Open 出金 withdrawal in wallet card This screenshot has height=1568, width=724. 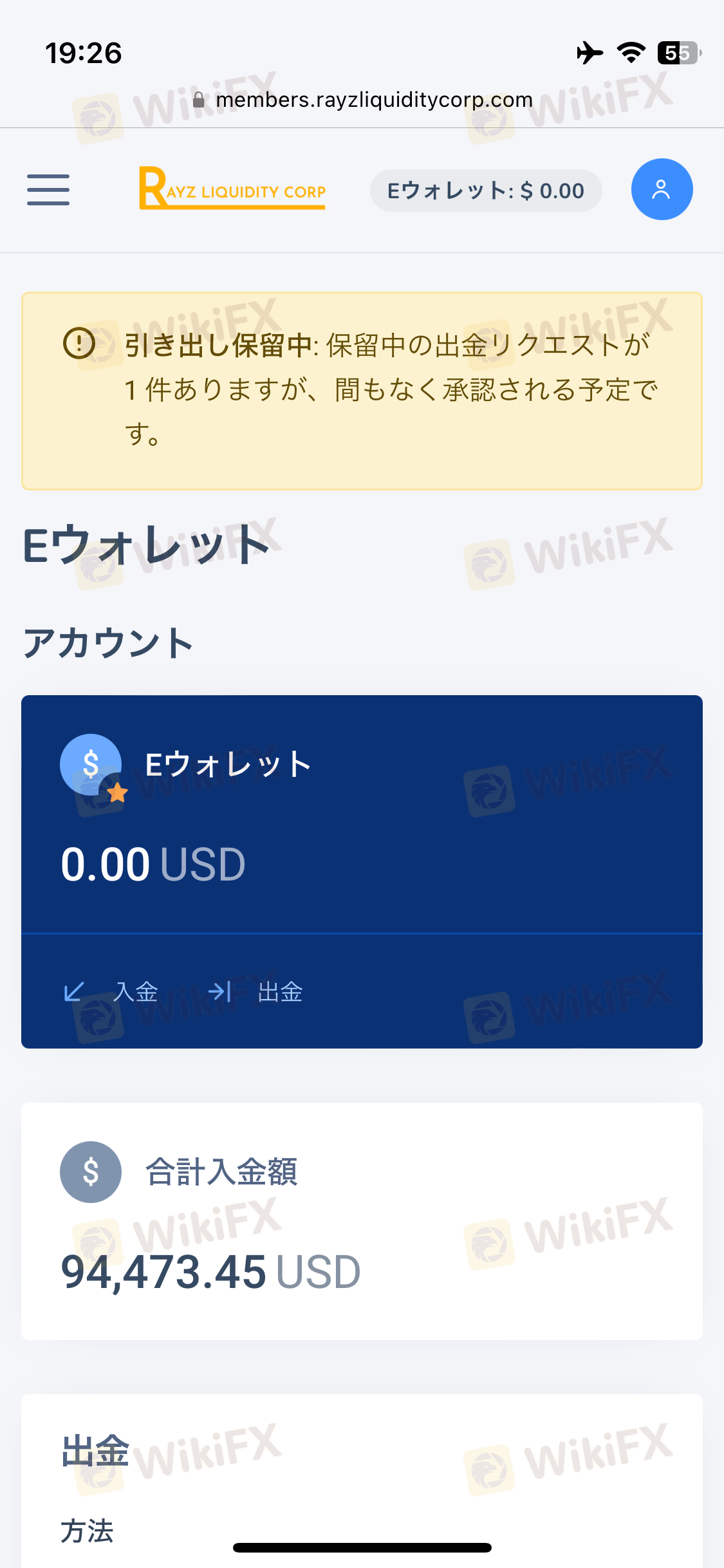click(x=255, y=992)
